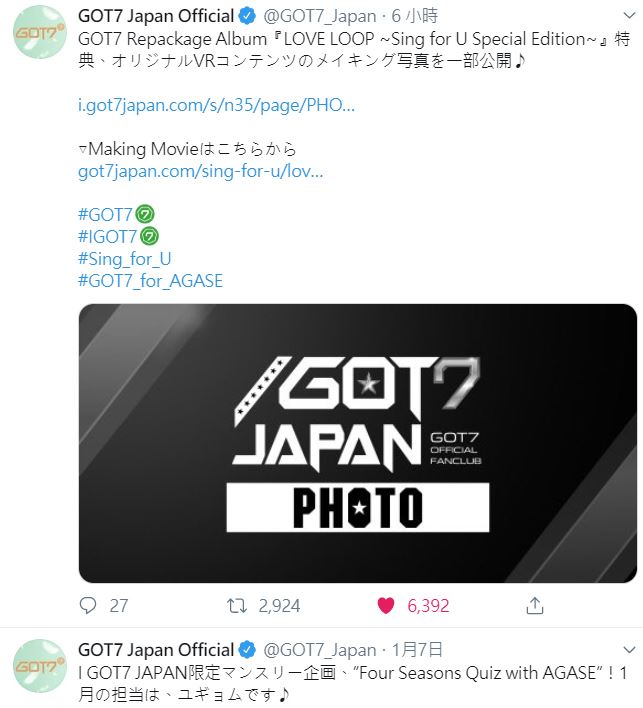Retweet the LOVE LOOP album tweet

click(x=236, y=605)
